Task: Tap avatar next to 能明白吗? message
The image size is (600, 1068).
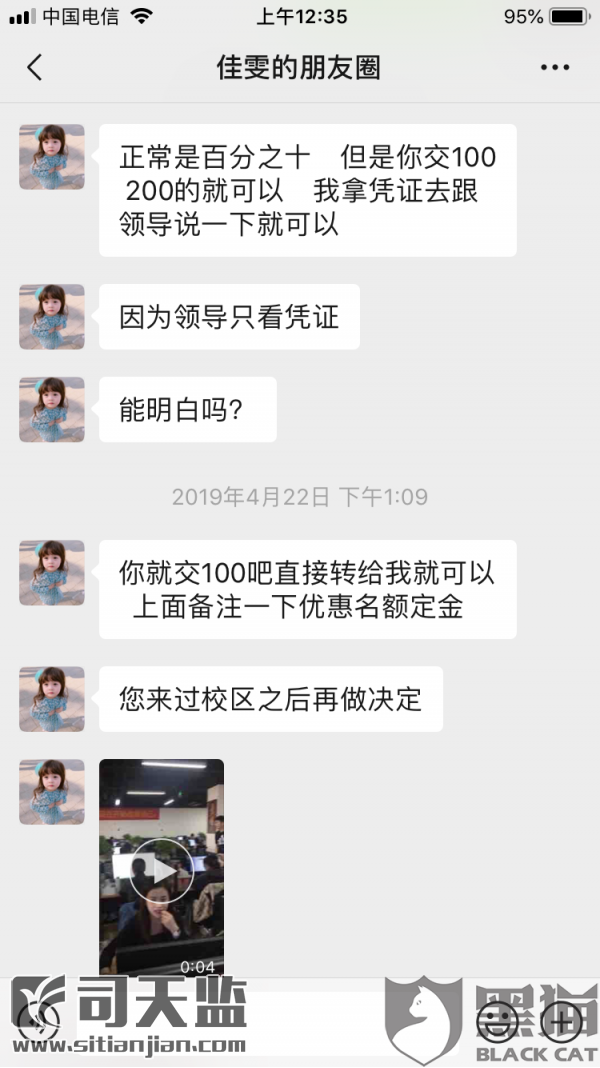Action: 52,410
